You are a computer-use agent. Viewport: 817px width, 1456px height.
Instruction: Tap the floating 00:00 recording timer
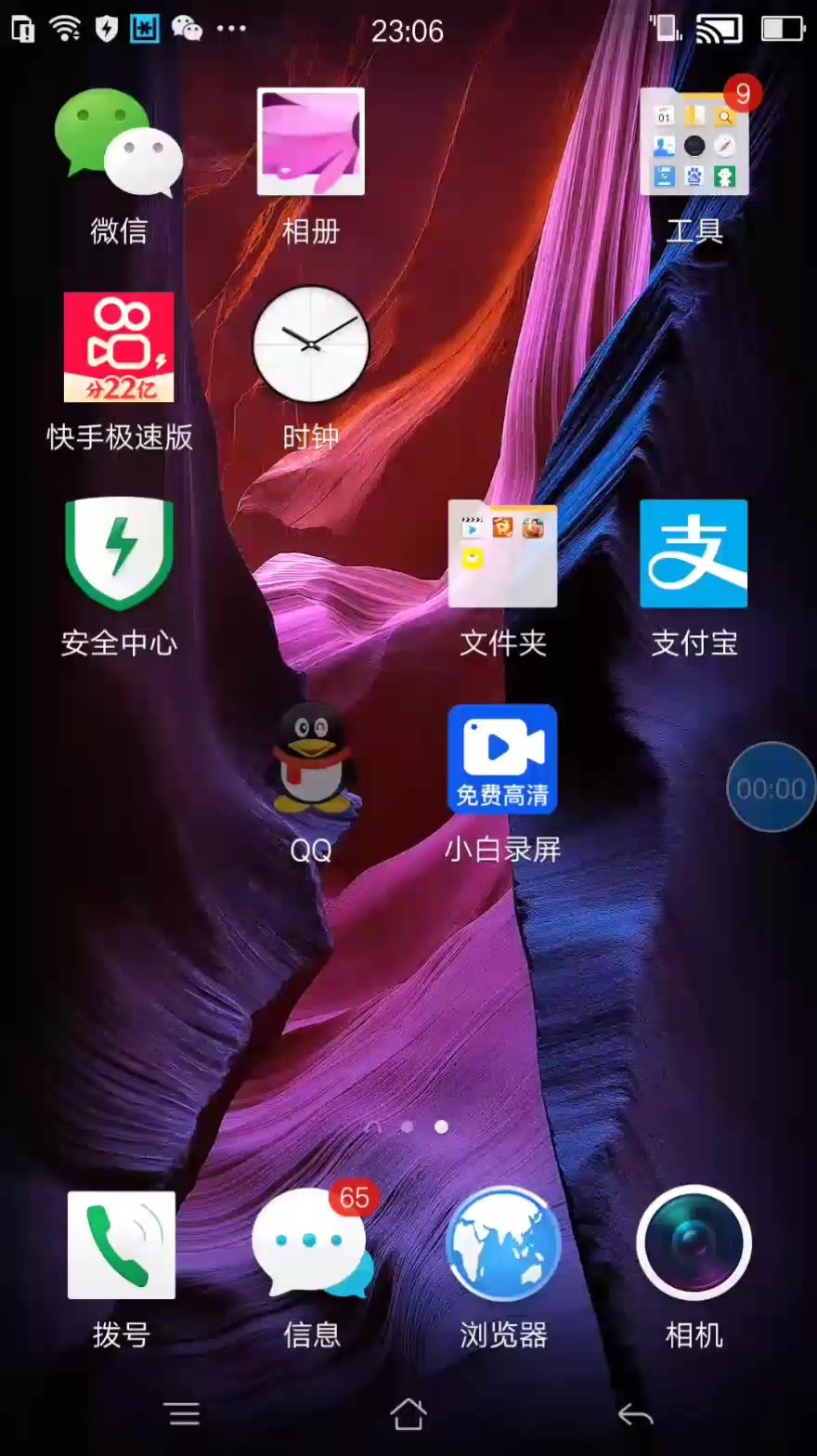[771, 787]
